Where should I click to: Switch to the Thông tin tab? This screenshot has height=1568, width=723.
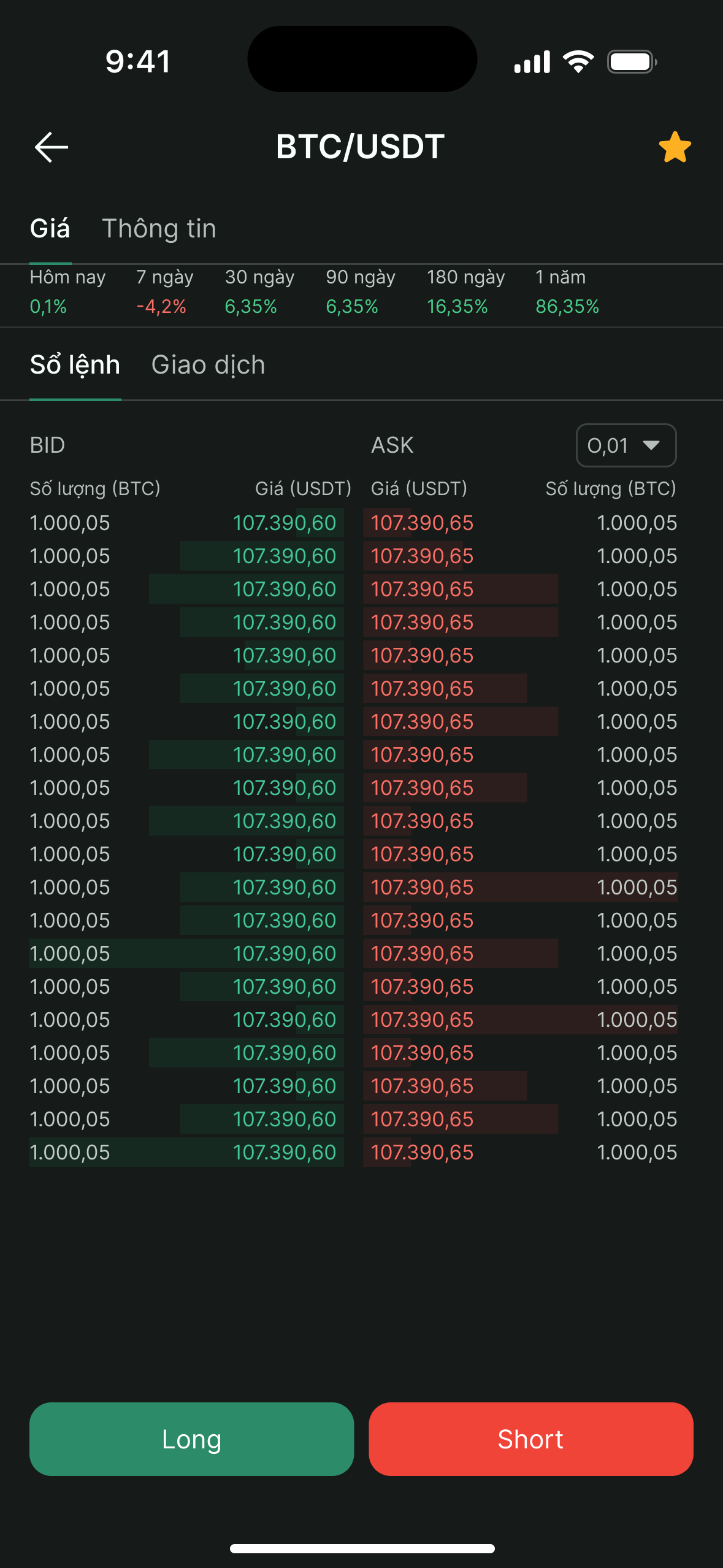click(159, 229)
